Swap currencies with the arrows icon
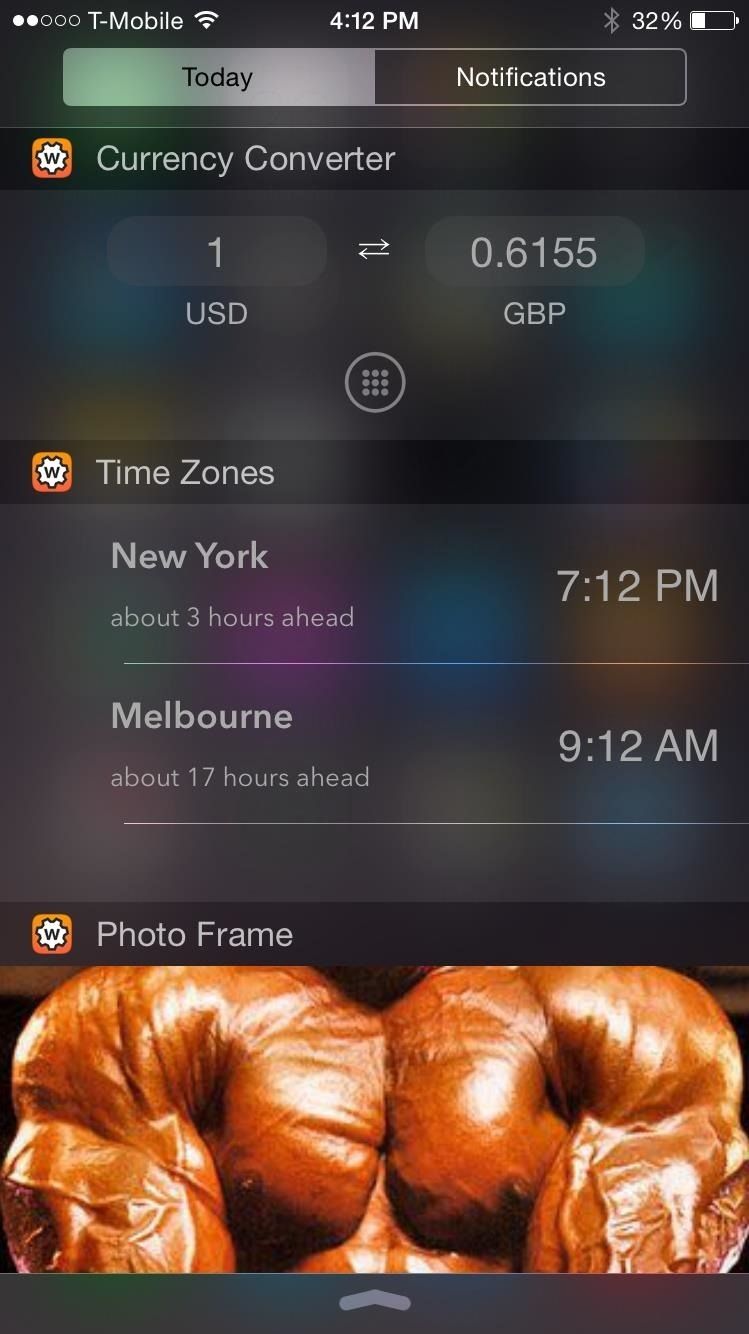 coord(374,251)
